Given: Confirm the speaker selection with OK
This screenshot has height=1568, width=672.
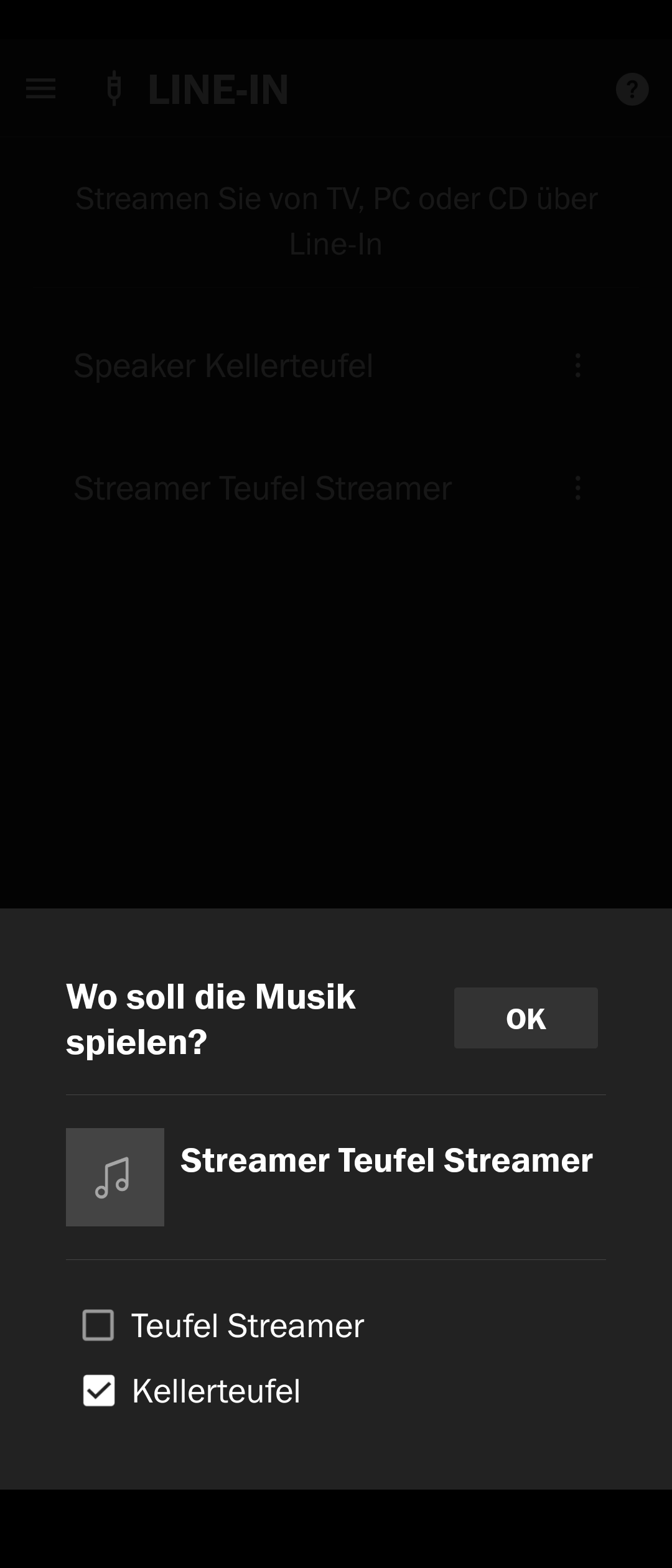Looking at the screenshot, I should [x=526, y=1018].
